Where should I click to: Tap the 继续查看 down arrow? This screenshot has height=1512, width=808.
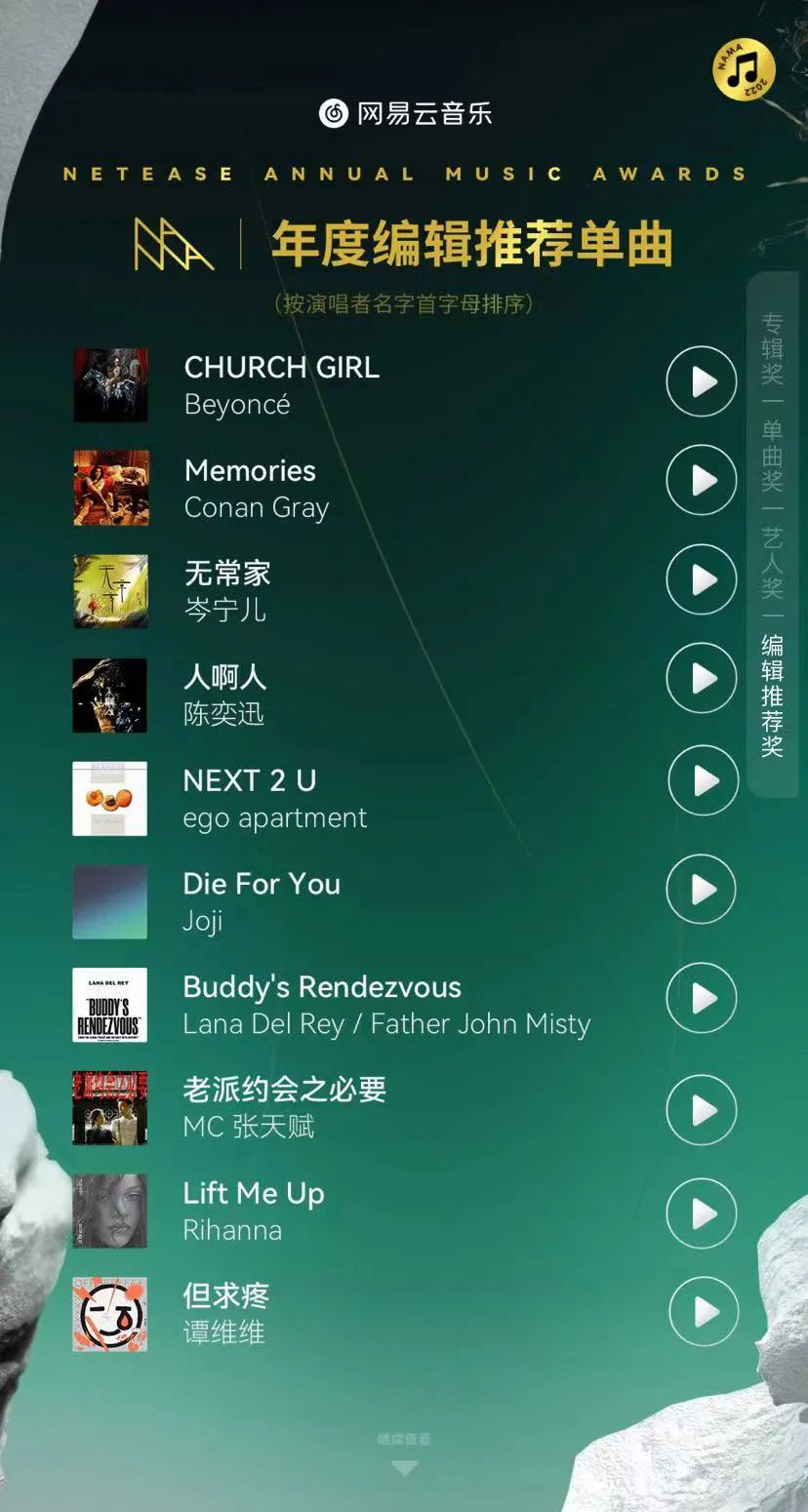pyautogui.click(x=404, y=1466)
